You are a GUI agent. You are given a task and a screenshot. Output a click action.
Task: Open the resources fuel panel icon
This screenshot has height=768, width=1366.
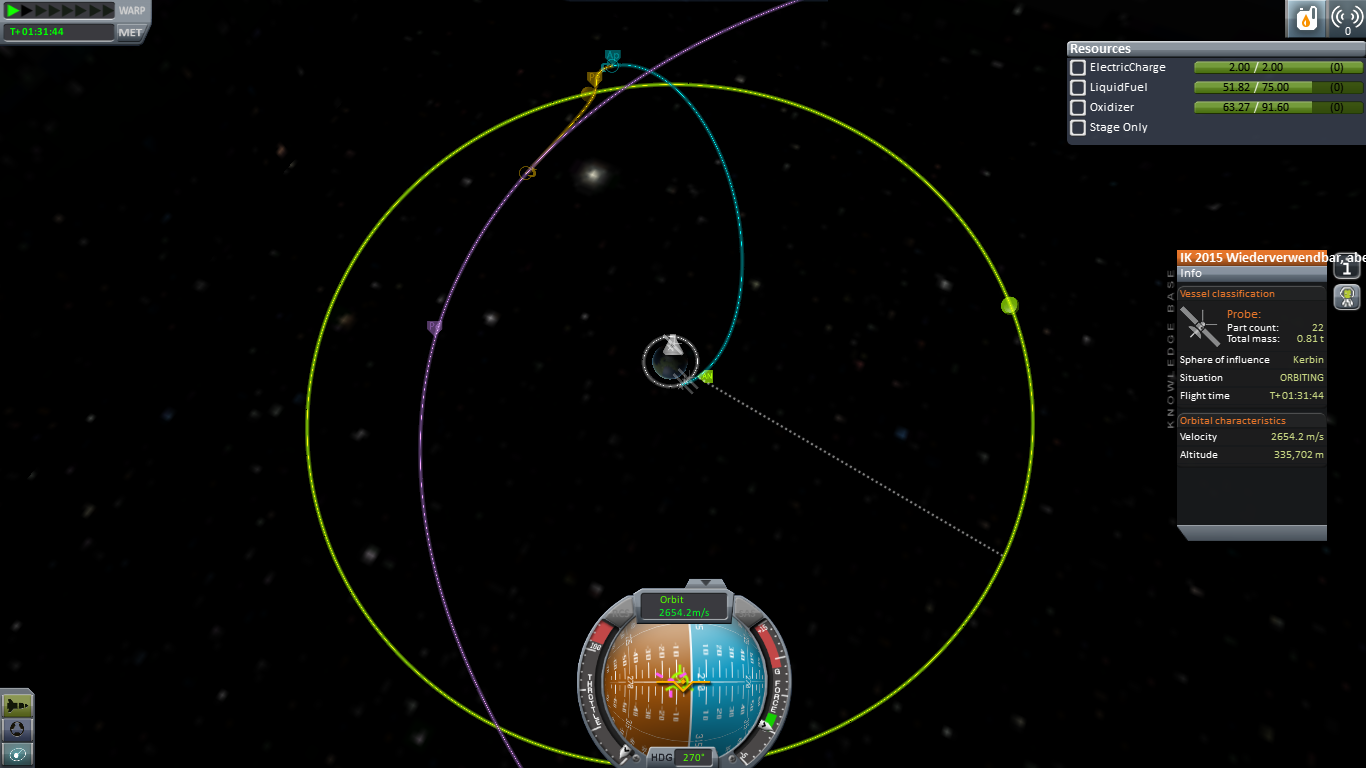pyautogui.click(x=1306, y=18)
